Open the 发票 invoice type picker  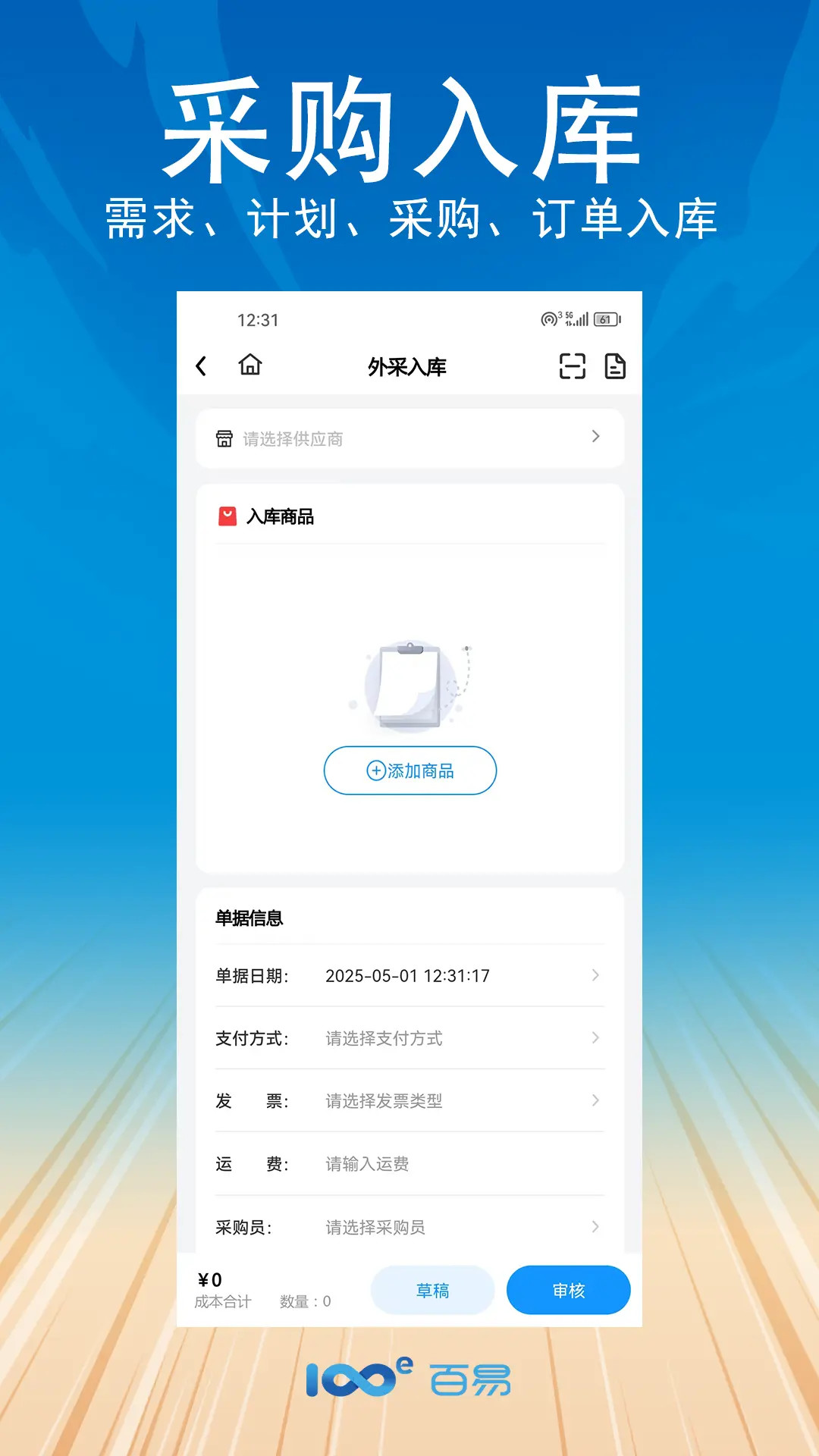pyautogui.click(x=409, y=1101)
